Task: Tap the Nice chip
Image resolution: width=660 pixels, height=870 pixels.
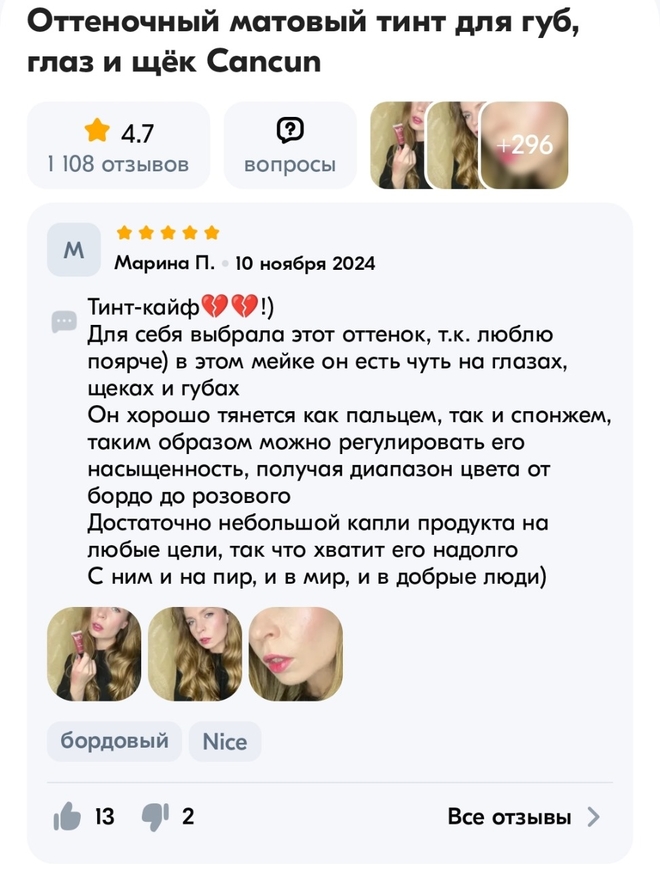Action: pos(225,742)
